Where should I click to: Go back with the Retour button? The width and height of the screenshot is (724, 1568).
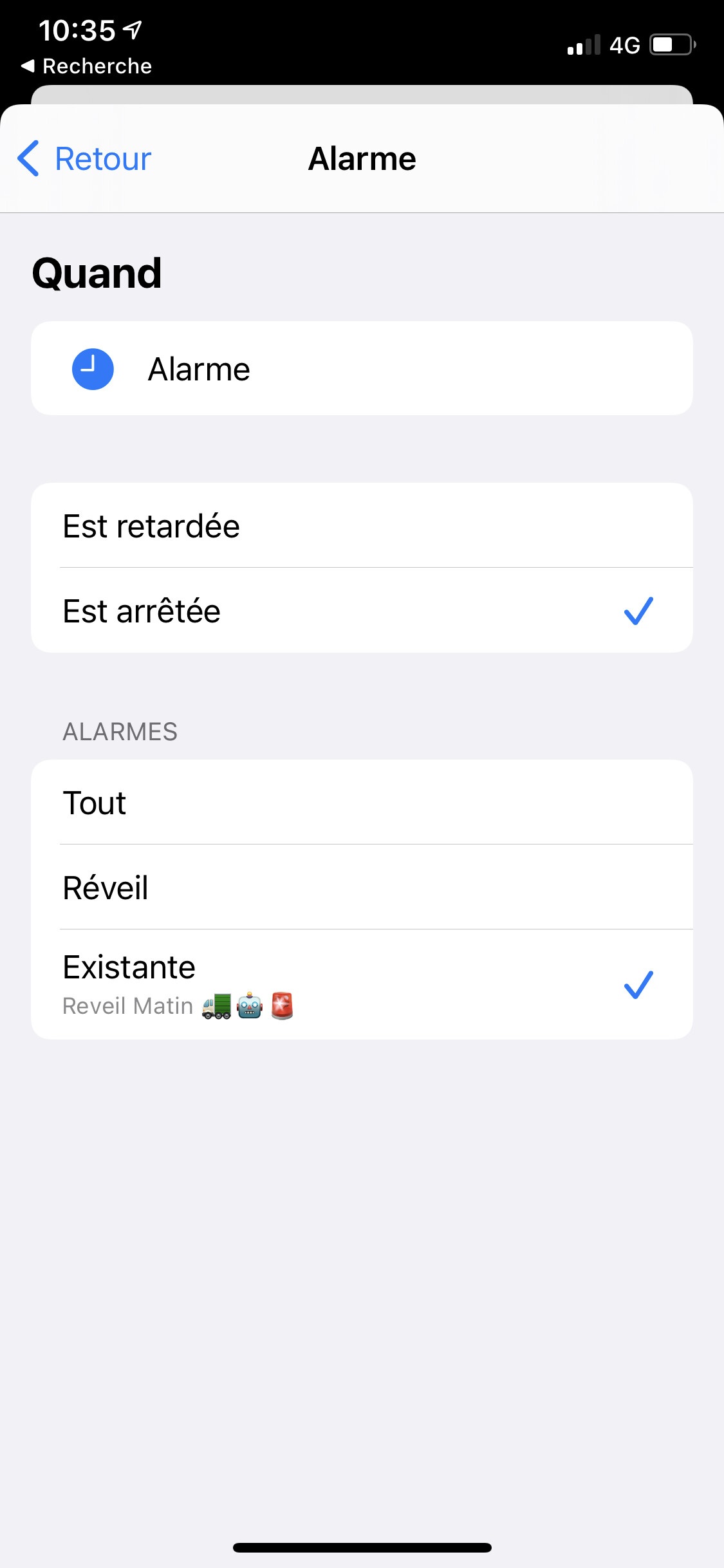[85, 159]
